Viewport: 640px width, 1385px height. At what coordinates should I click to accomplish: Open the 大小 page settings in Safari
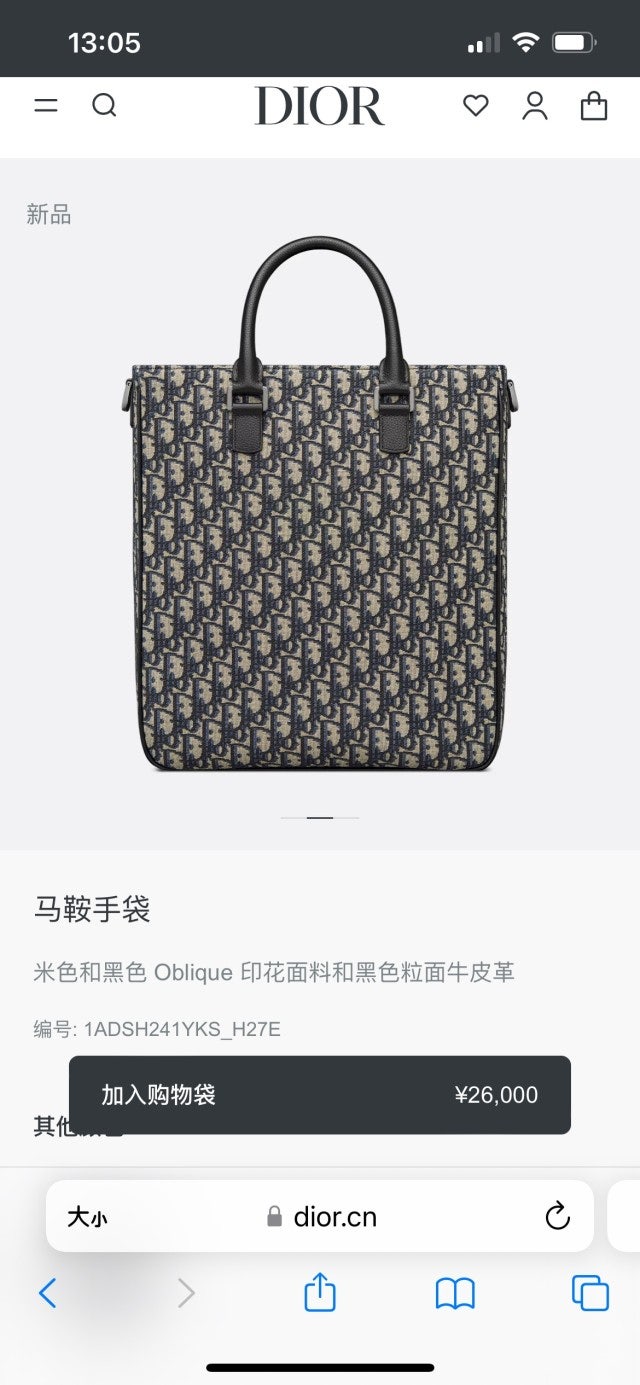tap(87, 1217)
